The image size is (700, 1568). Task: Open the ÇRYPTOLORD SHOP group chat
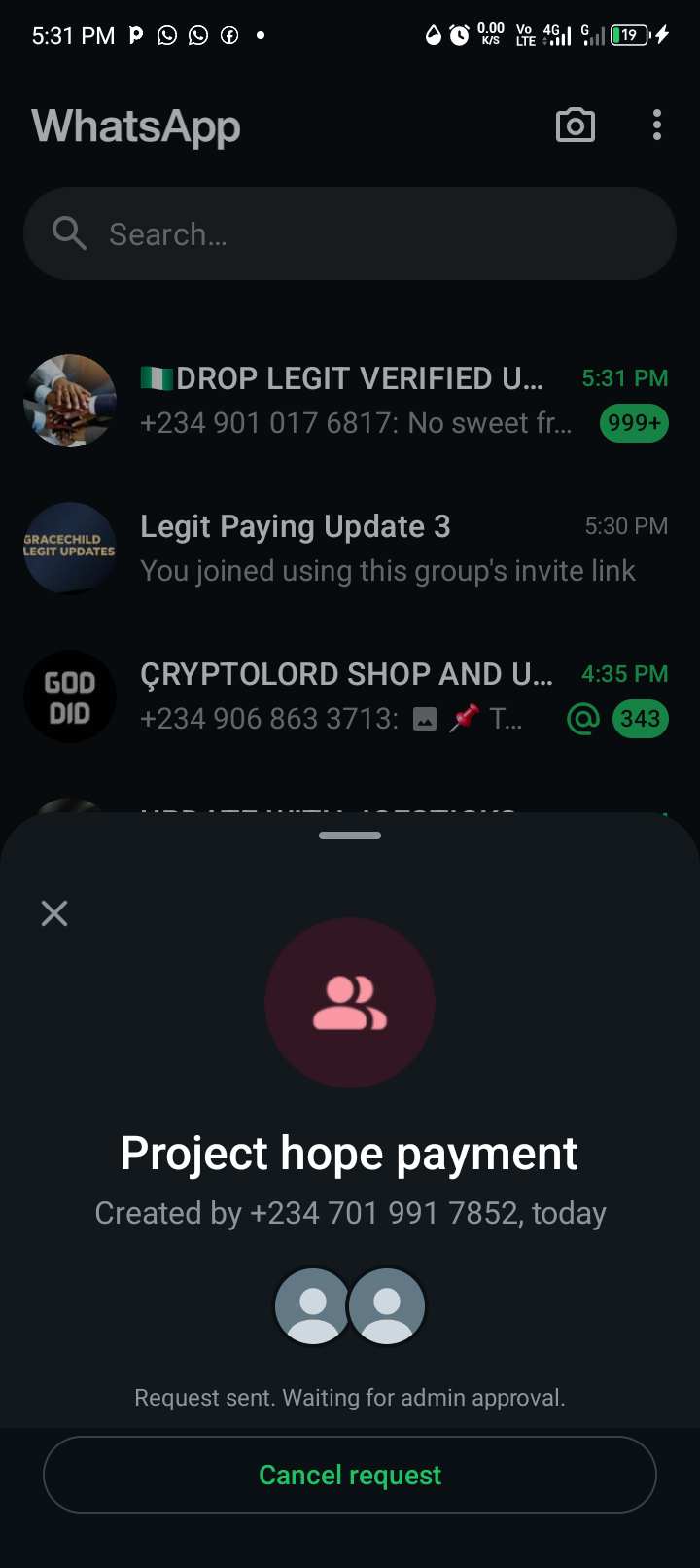click(350, 696)
